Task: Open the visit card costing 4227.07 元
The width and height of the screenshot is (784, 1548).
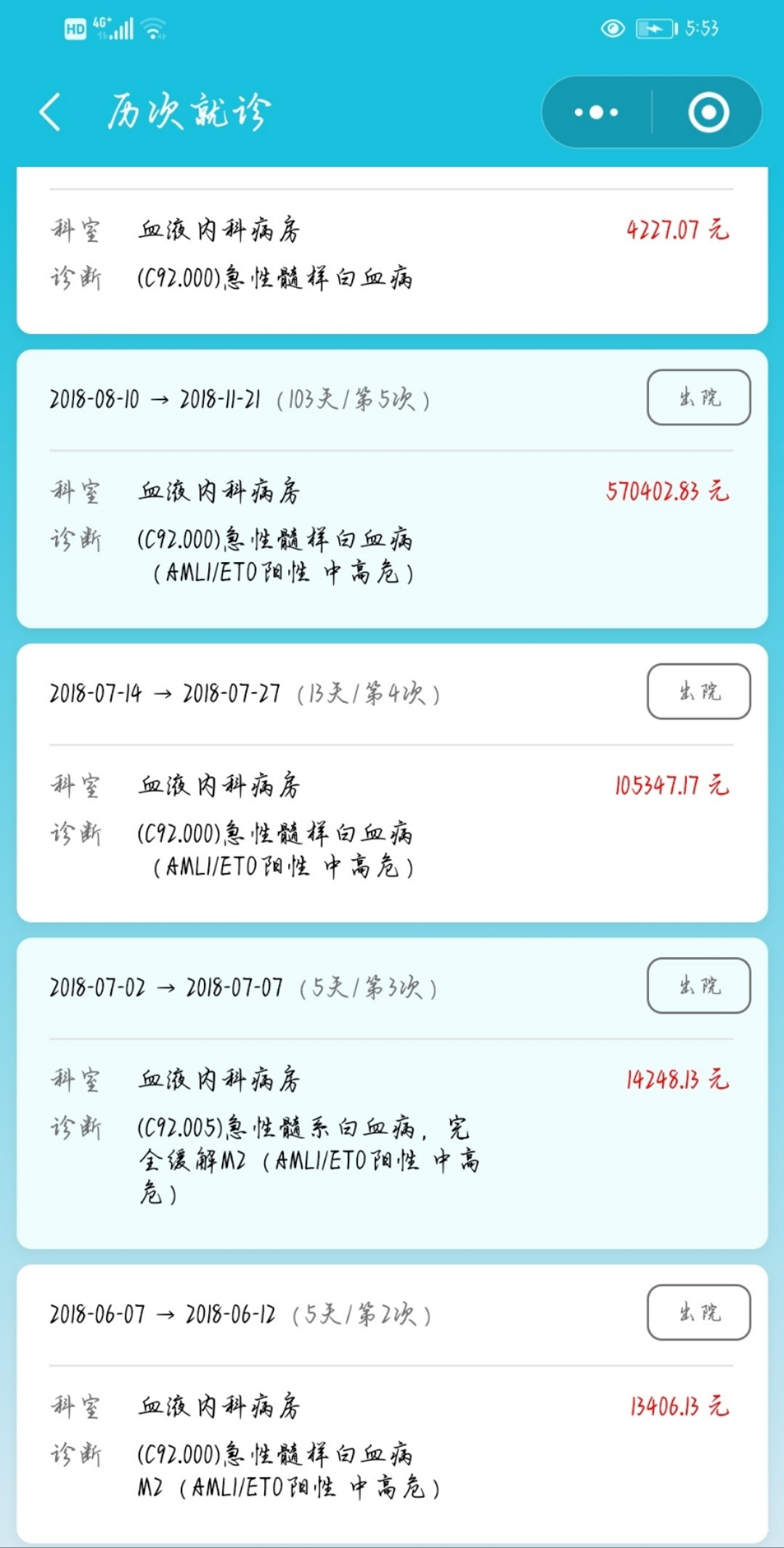Action: click(392, 250)
